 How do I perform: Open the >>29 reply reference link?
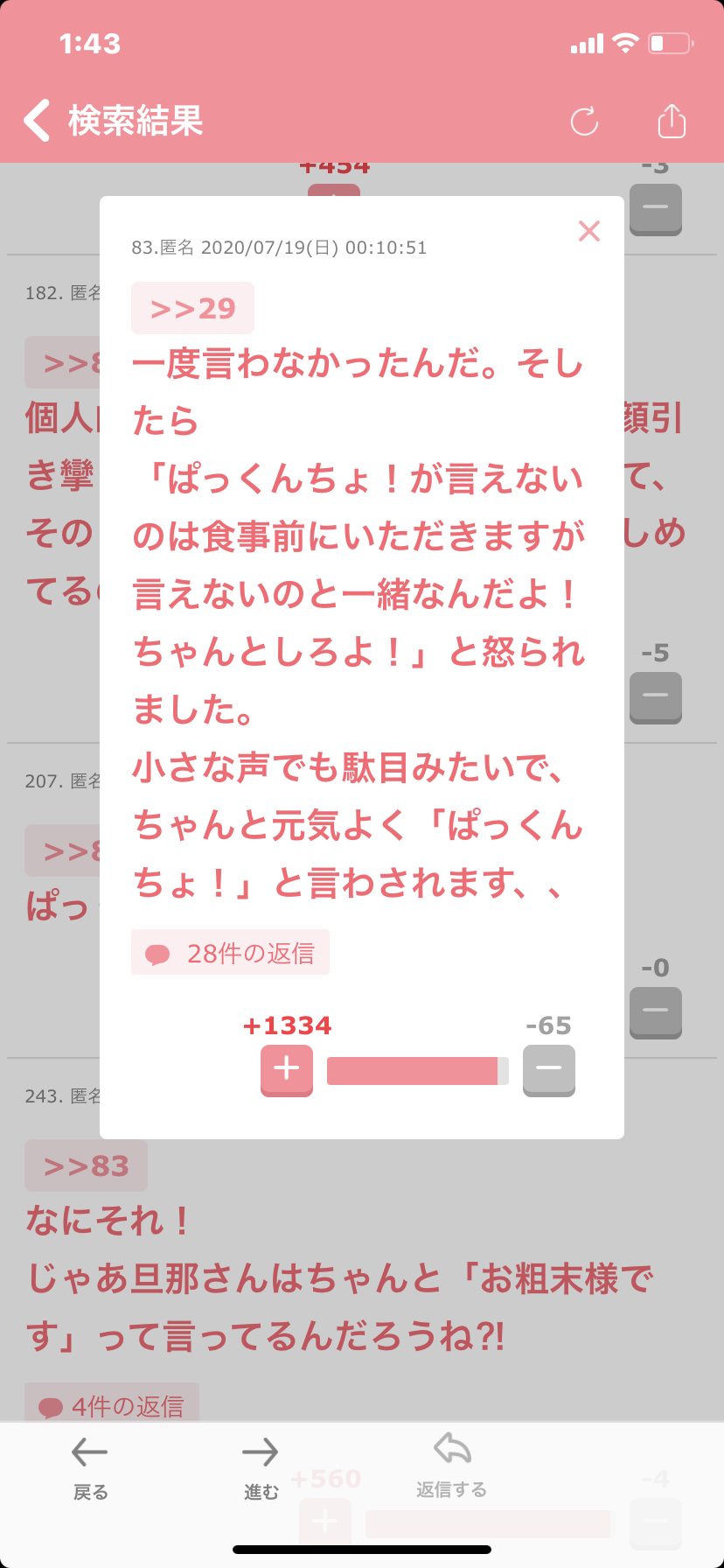pyautogui.click(x=192, y=308)
